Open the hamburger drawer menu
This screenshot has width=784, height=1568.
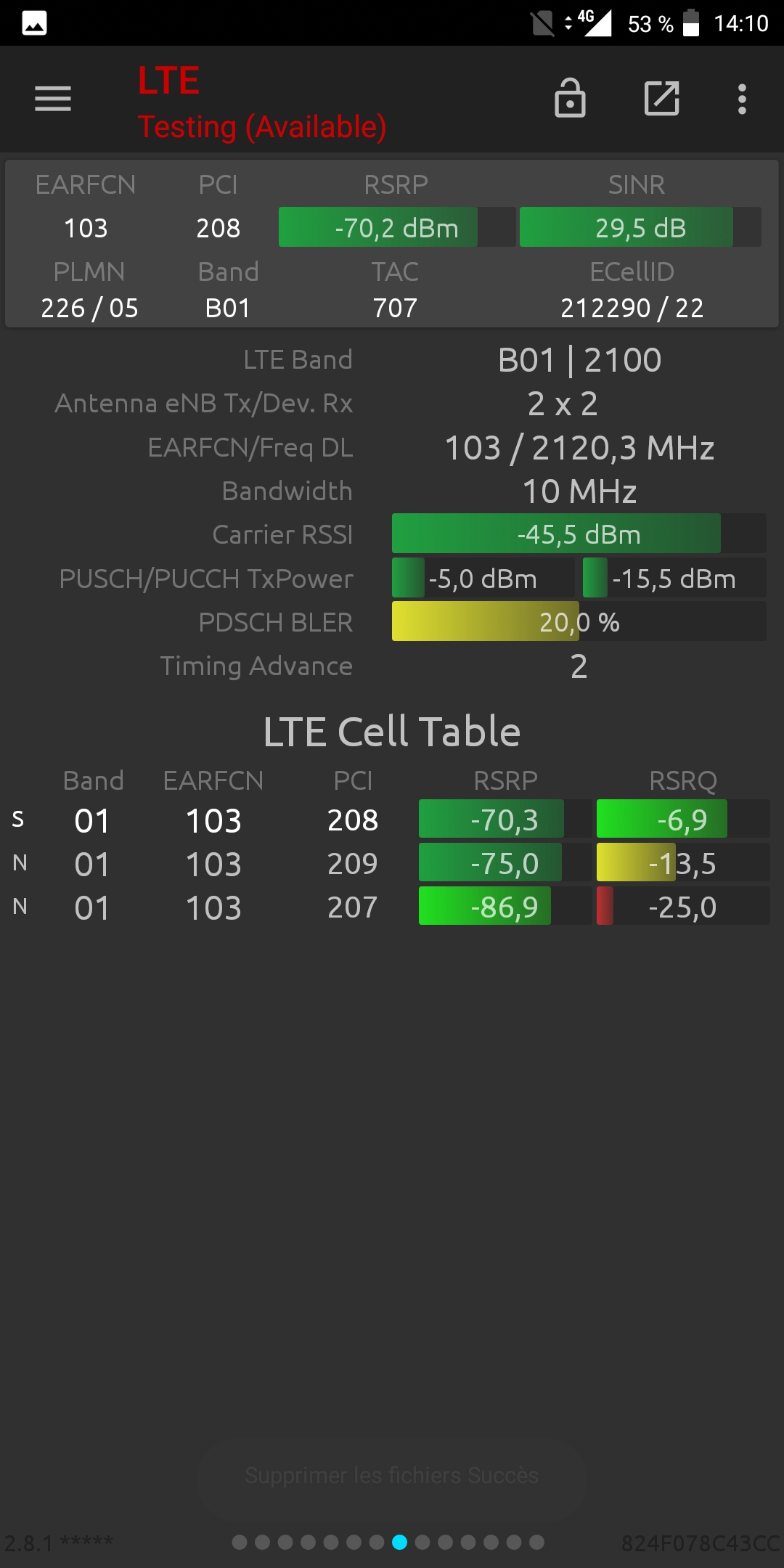pyautogui.click(x=53, y=99)
